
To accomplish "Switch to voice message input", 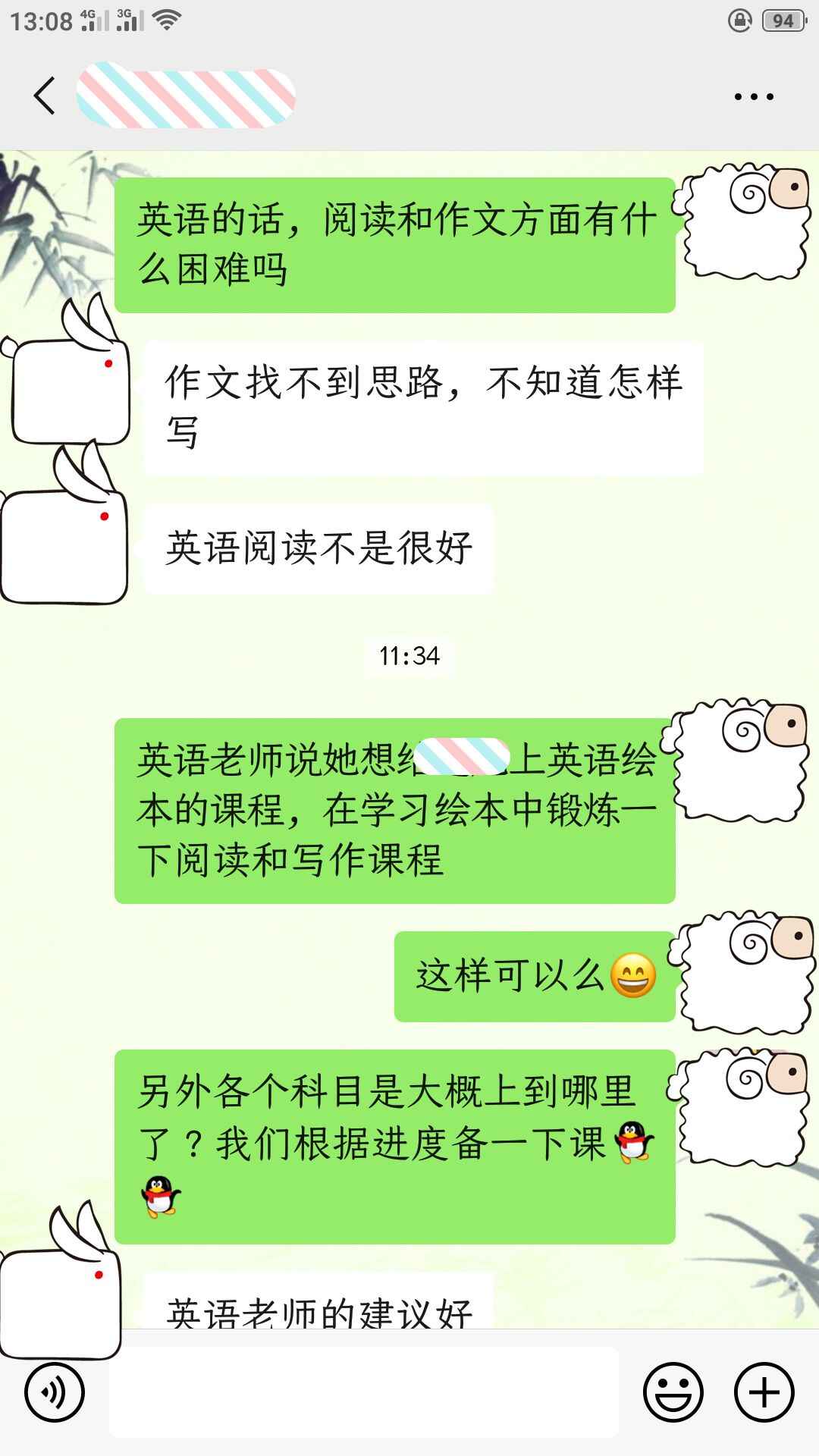I will click(x=55, y=1392).
